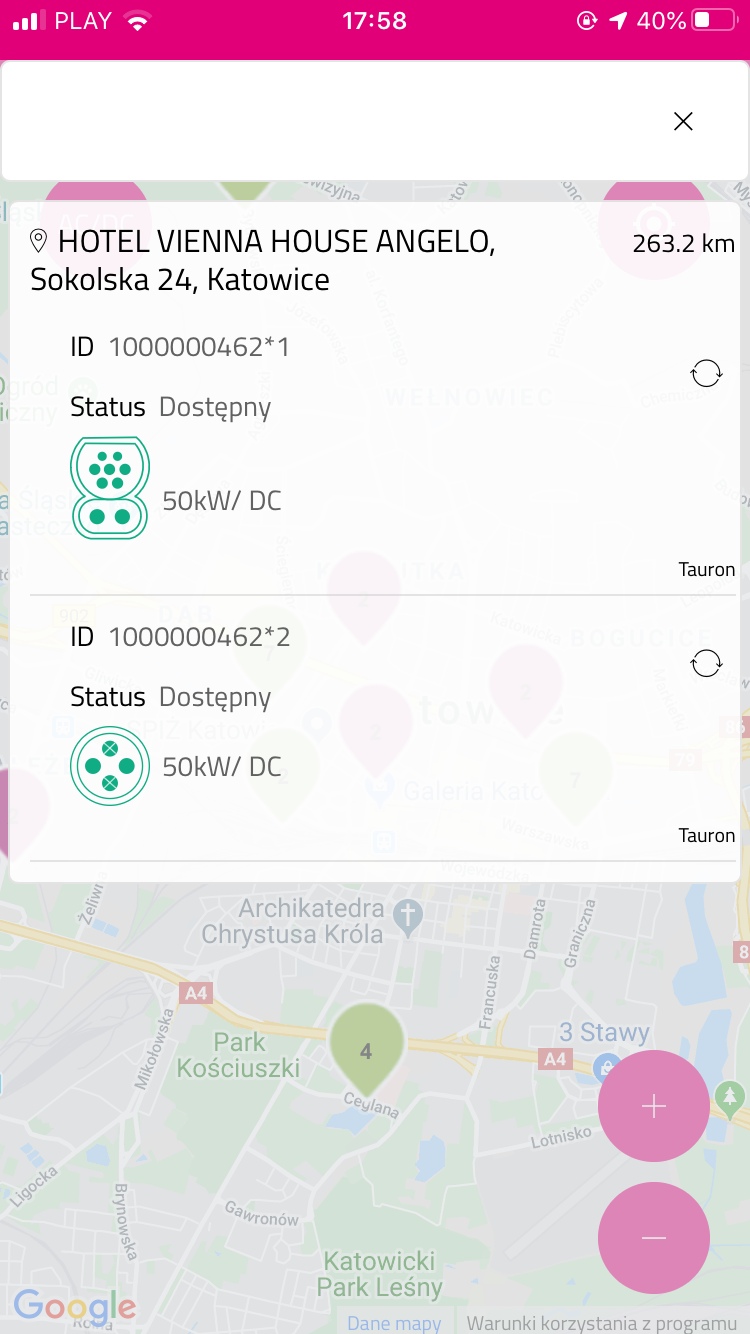The image size is (750, 1334).
Task: Zoom in the map with plus button
Action: pos(654,1106)
